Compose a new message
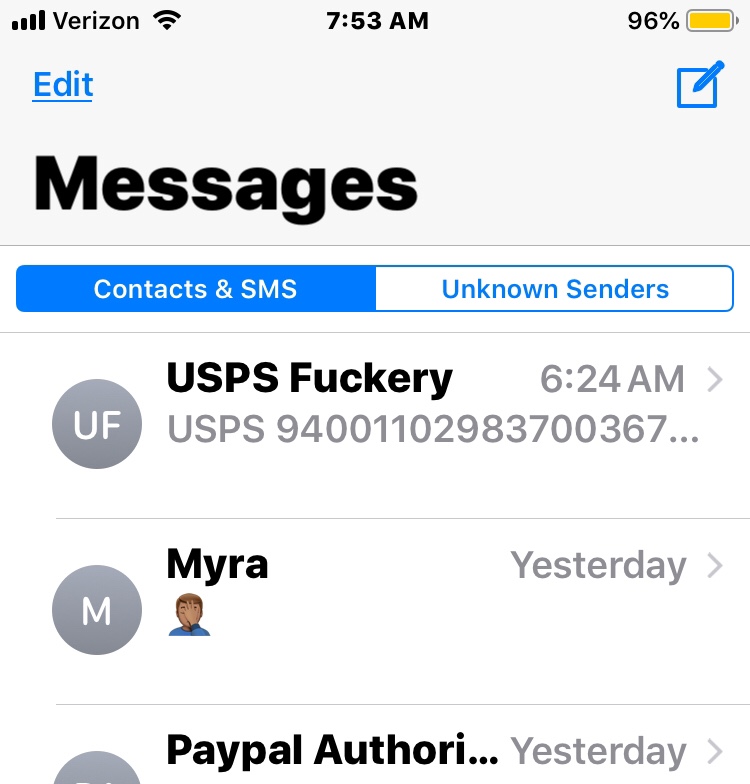The image size is (750, 784). pos(699,86)
